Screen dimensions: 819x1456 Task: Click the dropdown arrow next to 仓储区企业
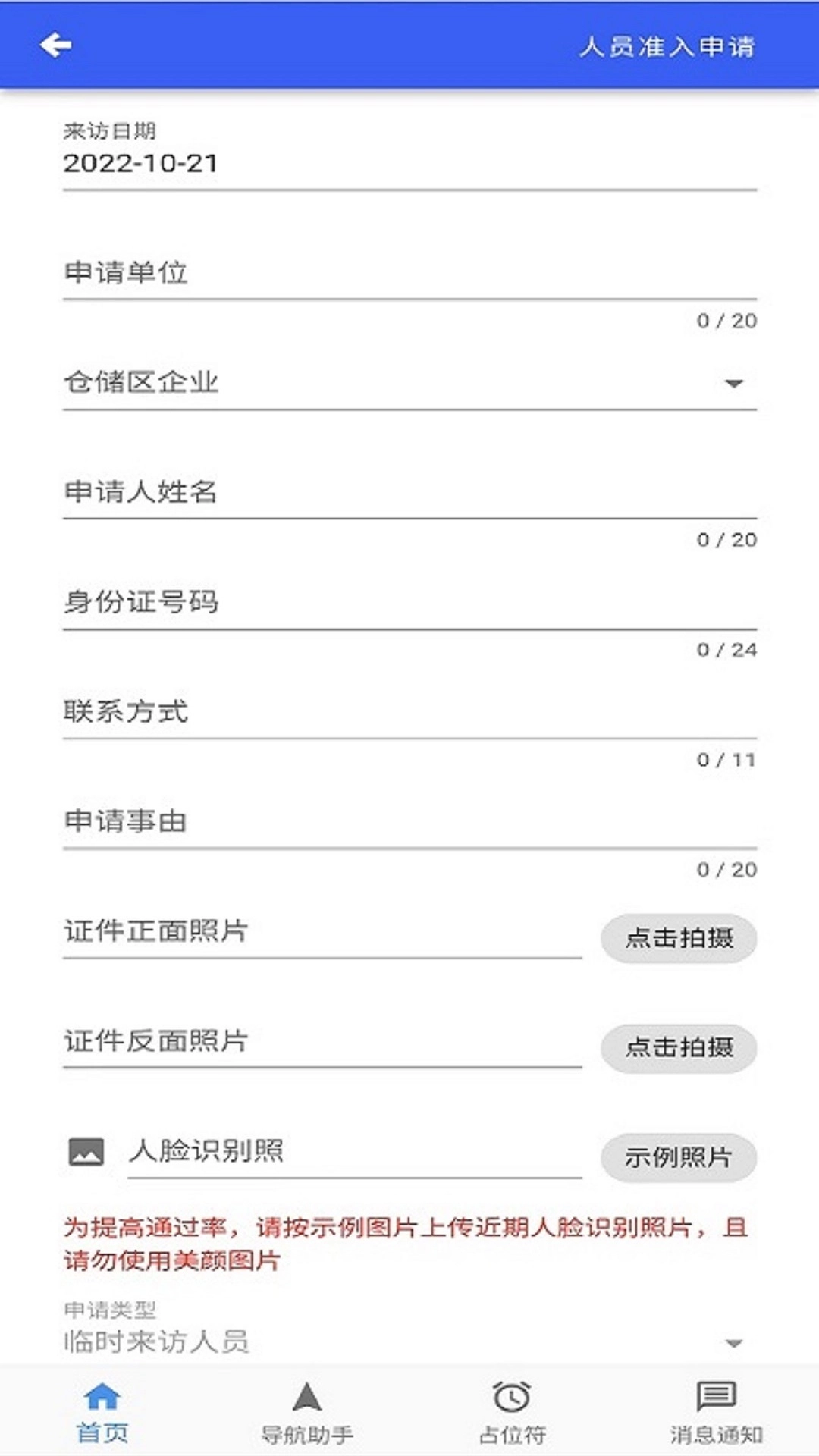click(x=733, y=384)
